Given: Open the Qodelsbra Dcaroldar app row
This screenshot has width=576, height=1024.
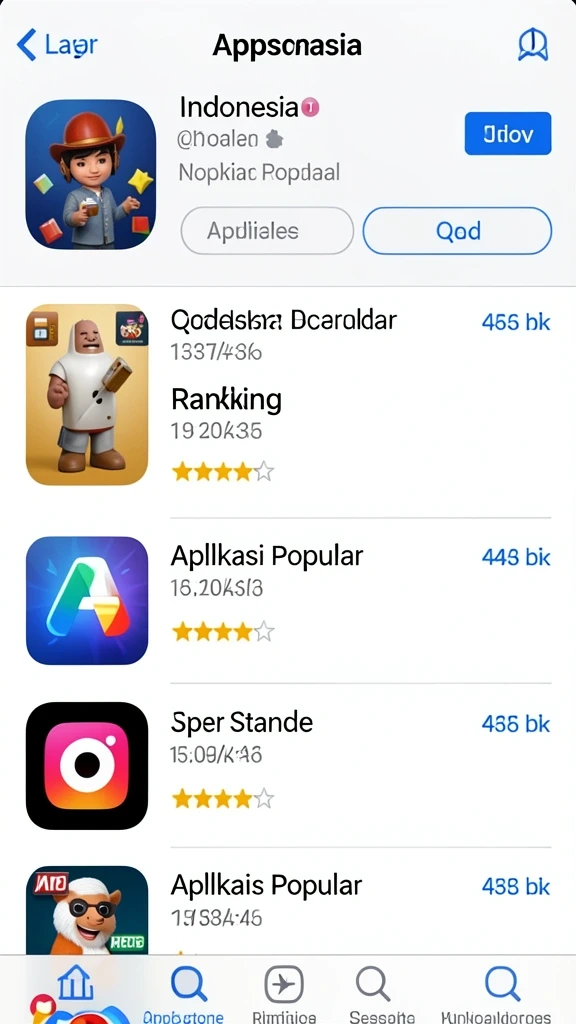Looking at the screenshot, I should pos(288,394).
